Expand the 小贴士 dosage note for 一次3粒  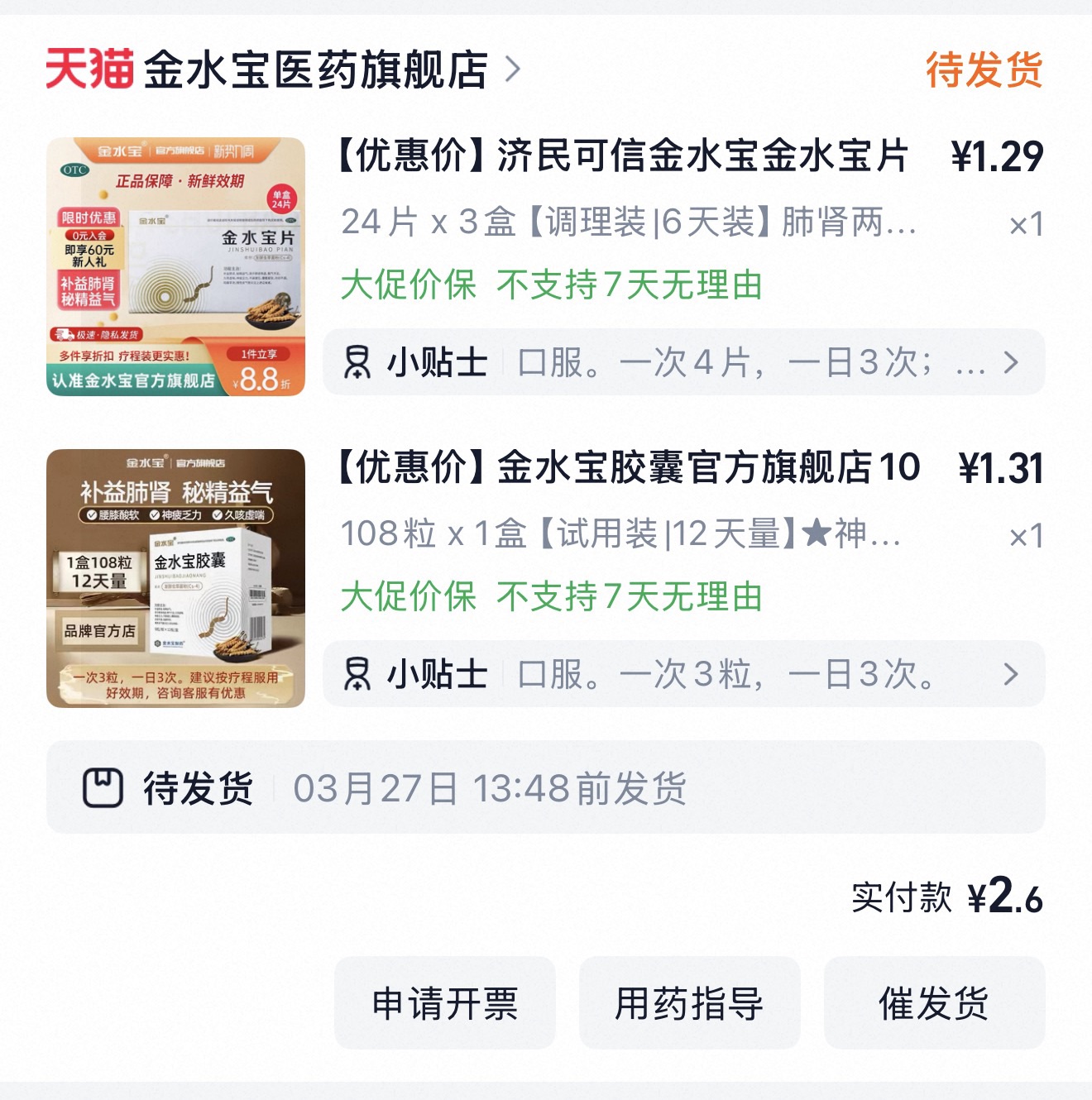coord(683,674)
